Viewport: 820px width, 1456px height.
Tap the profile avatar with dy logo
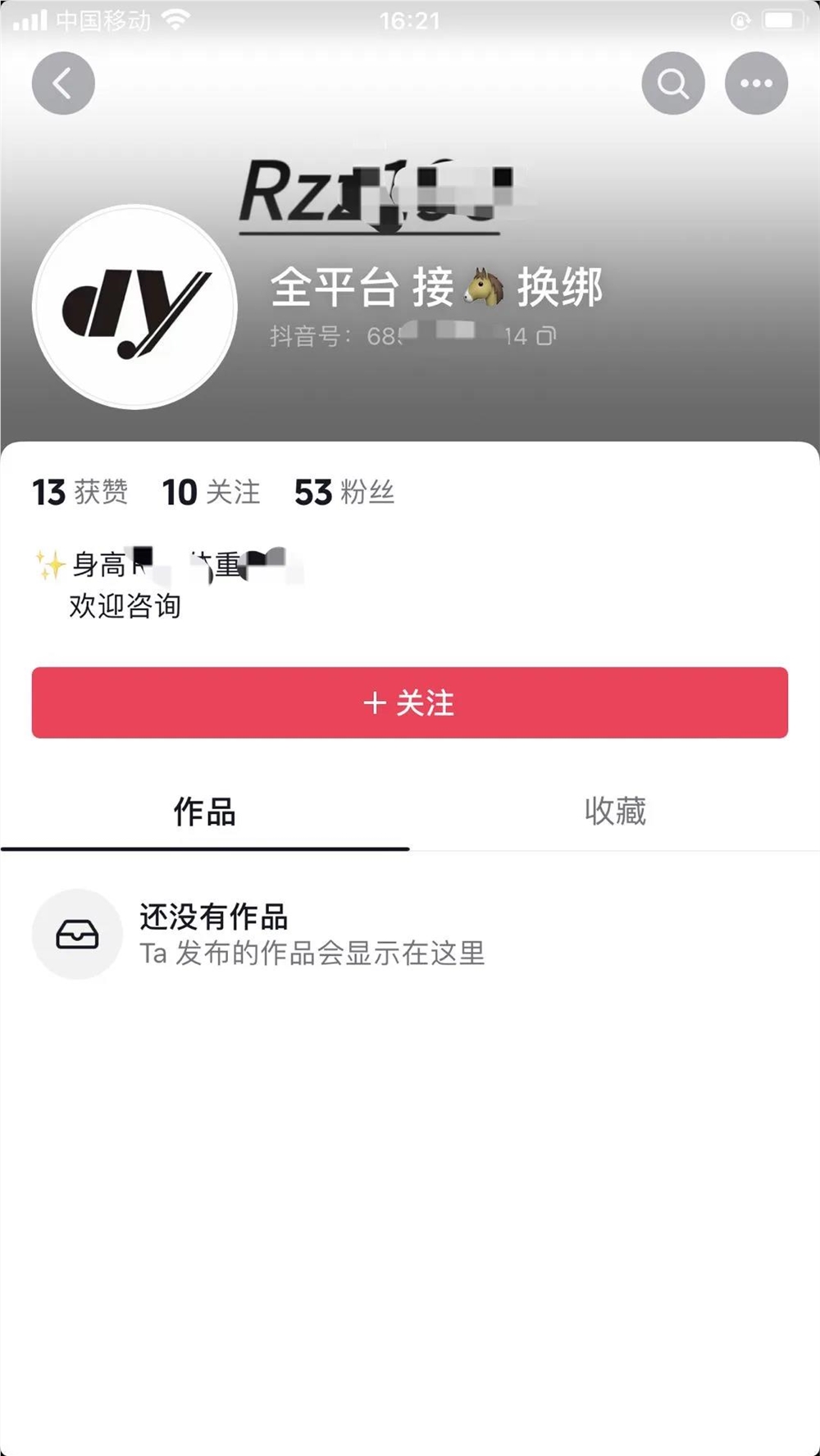(x=136, y=305)
